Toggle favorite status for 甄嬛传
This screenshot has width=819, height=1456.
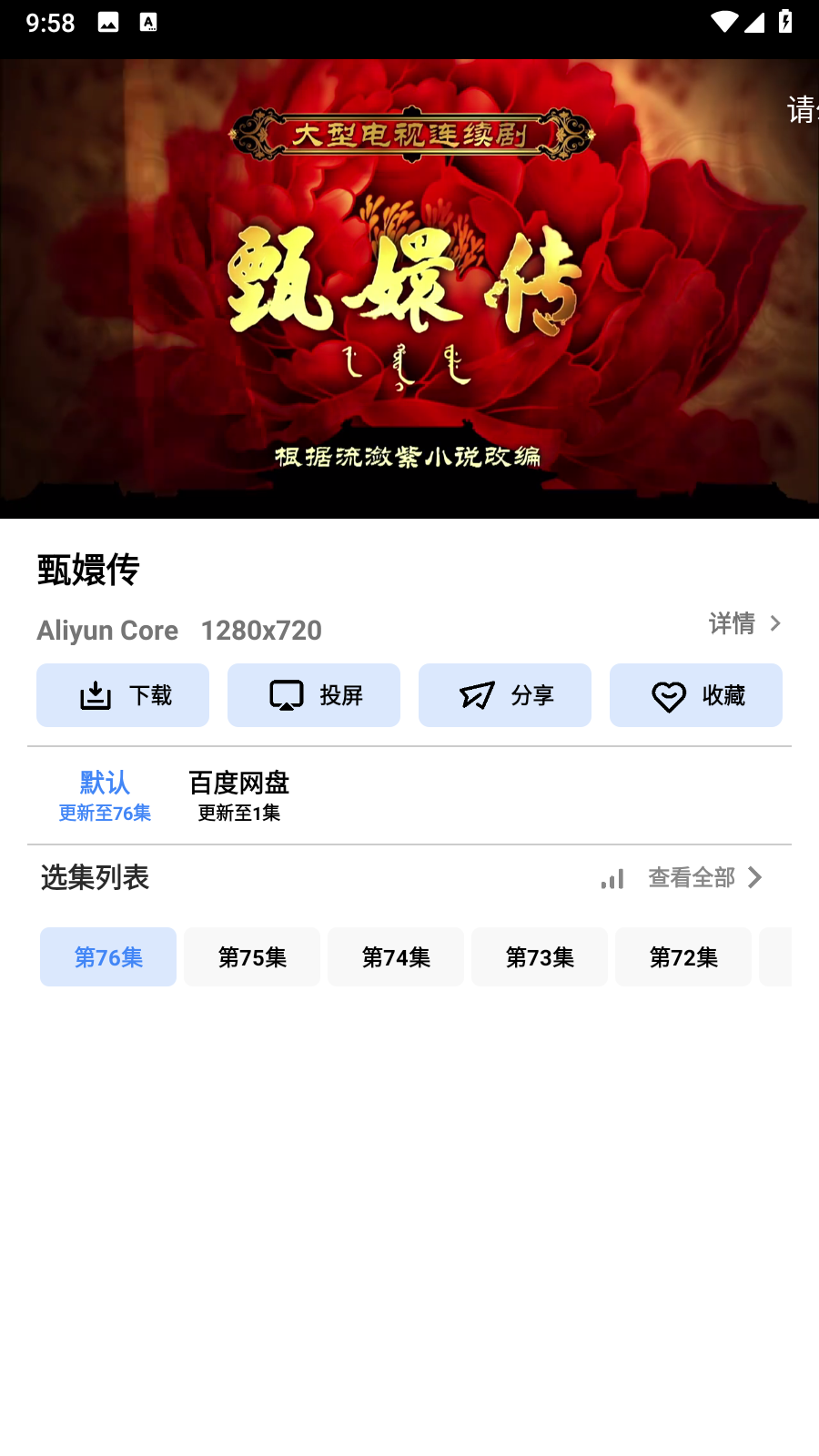point(695,694)
